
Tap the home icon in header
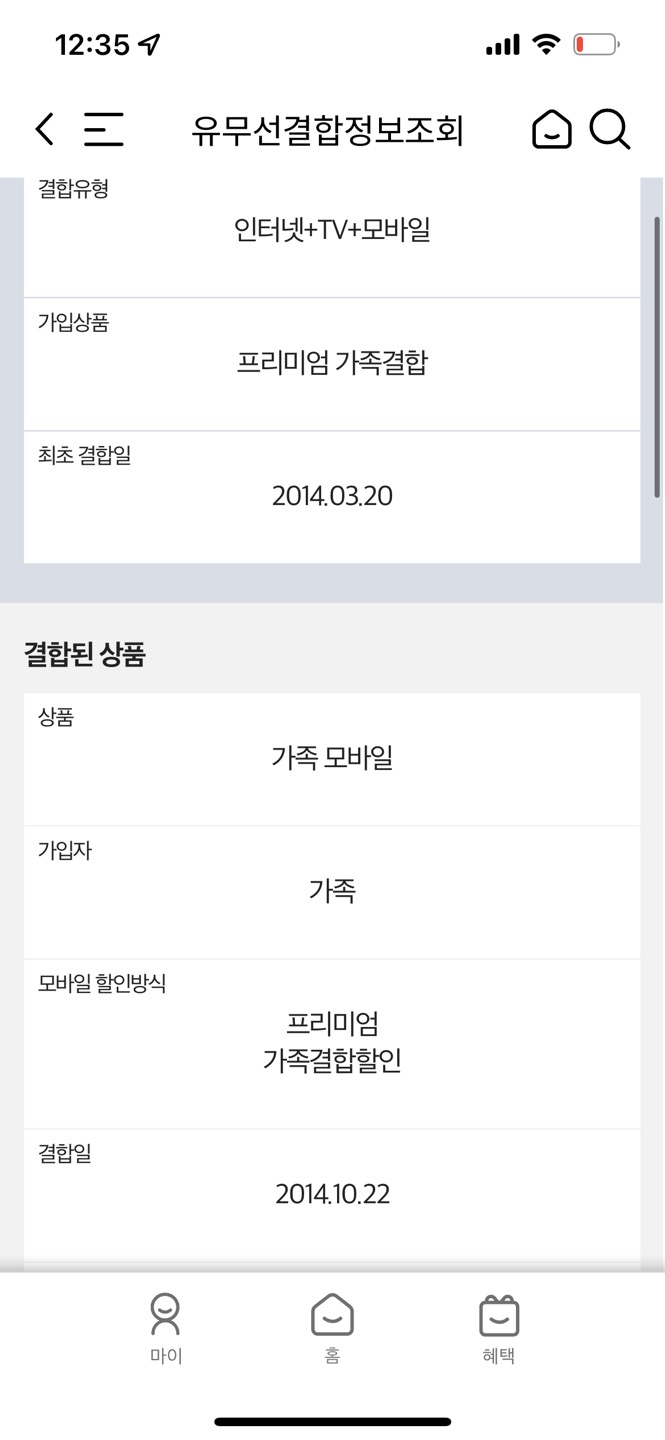coord(551,129)
